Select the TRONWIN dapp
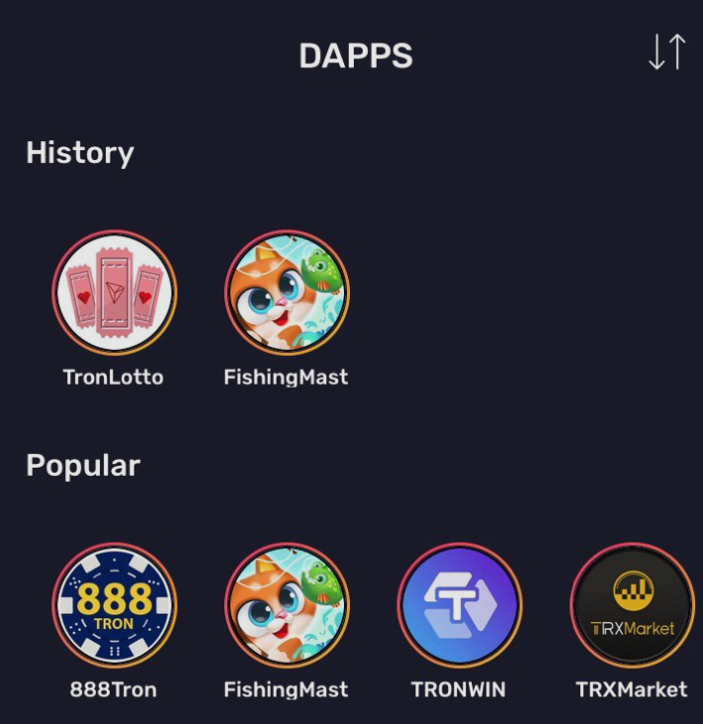The height and width of the screenshot is (724, 703). (459, 605)
